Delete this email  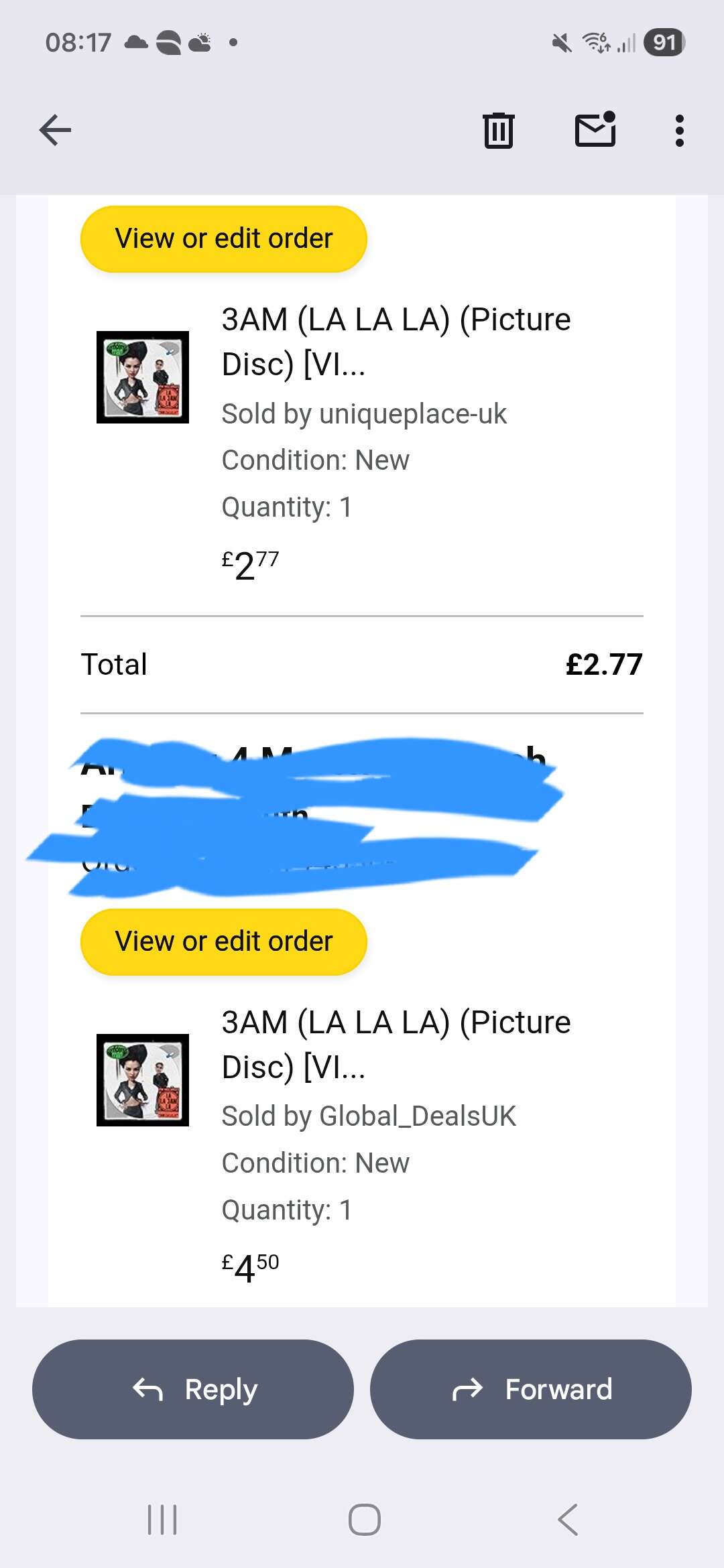coord(498,130)
